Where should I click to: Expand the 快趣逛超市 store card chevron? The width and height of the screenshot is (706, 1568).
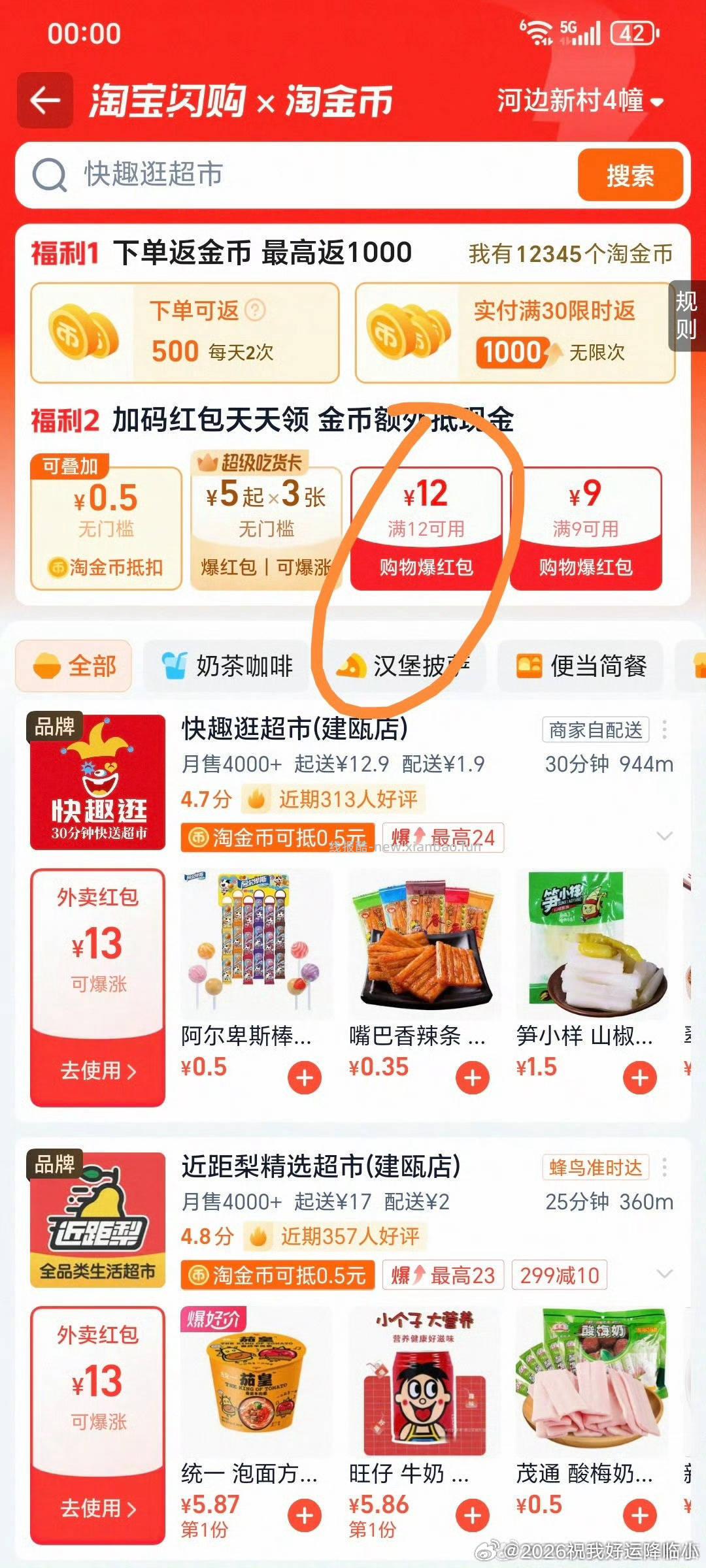[x=665, y=836]
